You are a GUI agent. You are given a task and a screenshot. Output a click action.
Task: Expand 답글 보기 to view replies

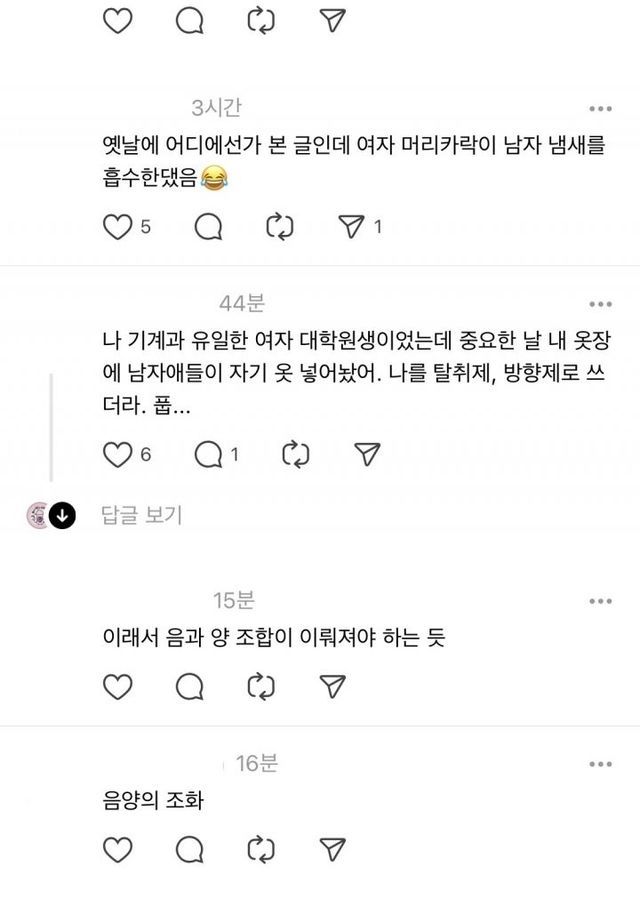142,516
